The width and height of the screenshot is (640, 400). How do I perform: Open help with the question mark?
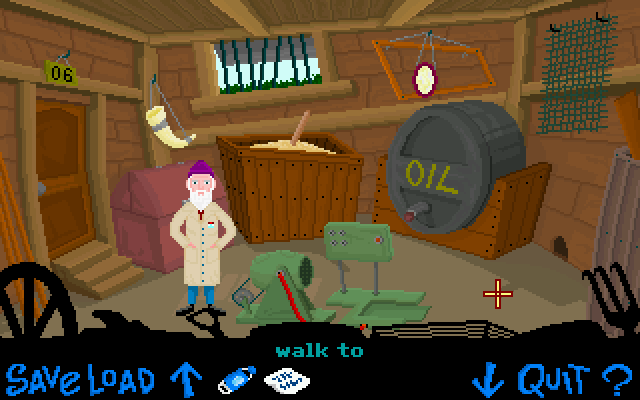pyautogui.click(x=619, y=379)
